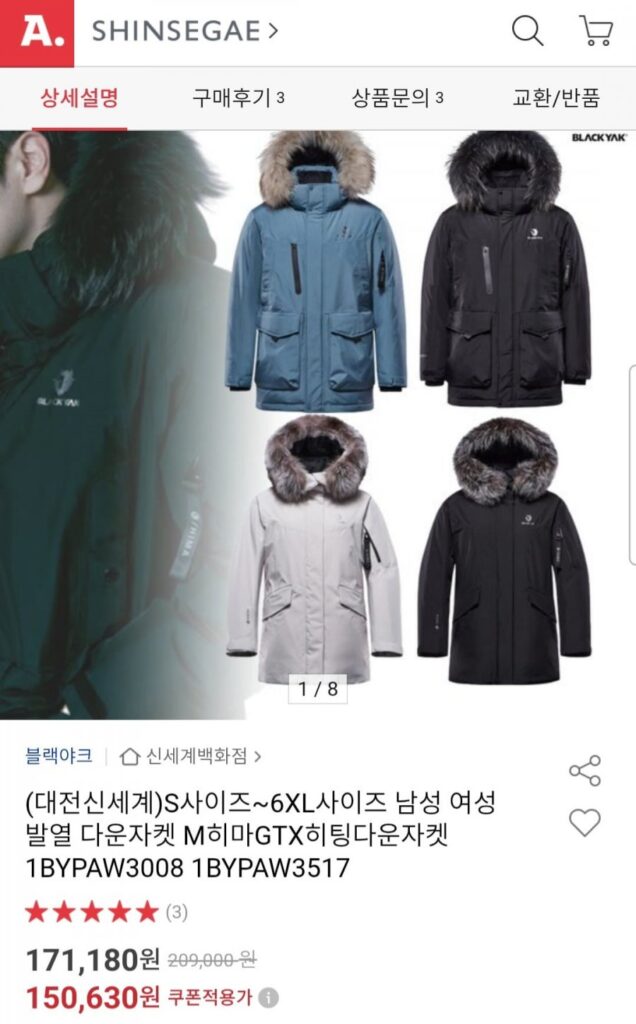
Task: Open the 블랙야크 brand link
Action: [x=58, y=756]
